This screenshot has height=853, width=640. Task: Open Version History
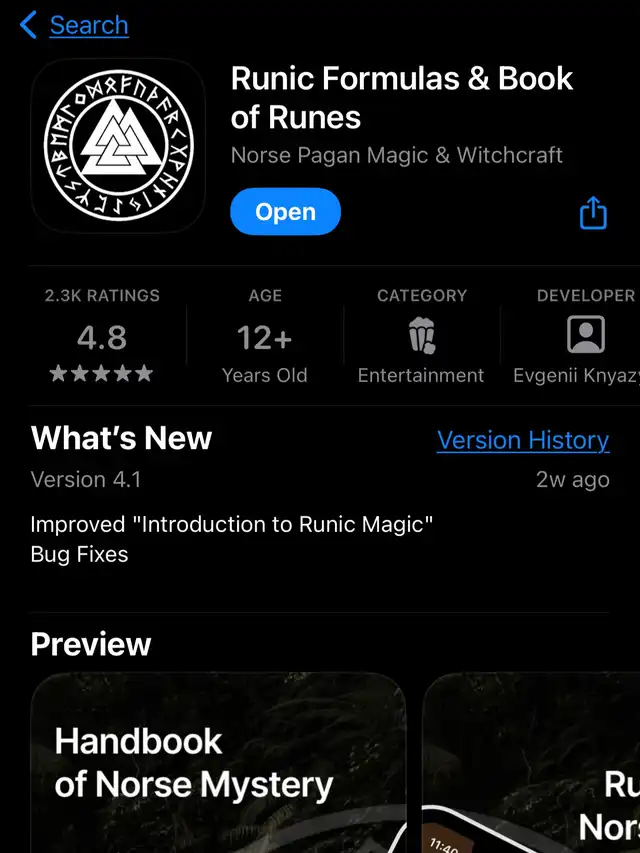tap(523, 440)
